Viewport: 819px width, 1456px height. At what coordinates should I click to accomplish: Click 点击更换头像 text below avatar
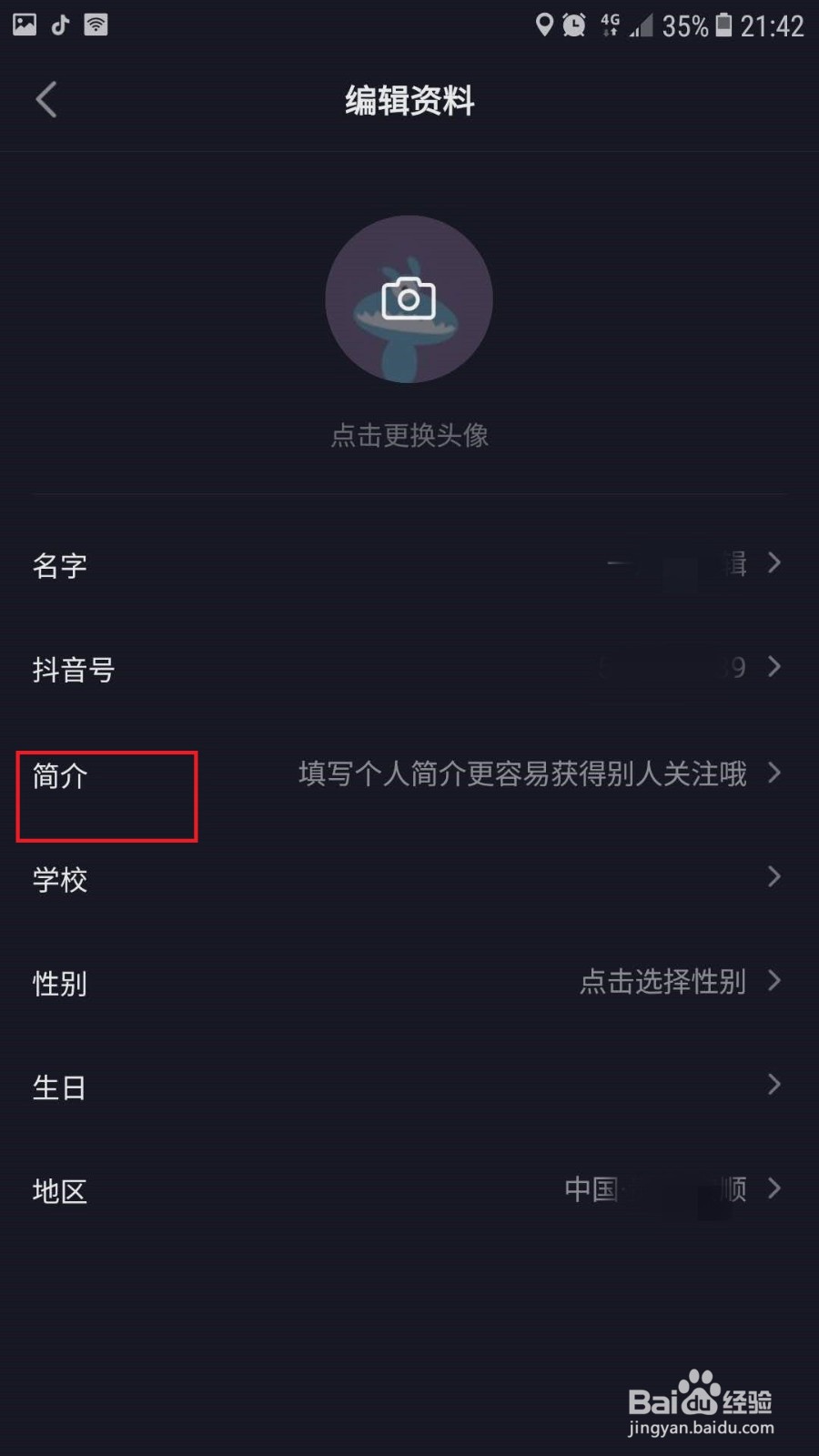tap(409, 437)
